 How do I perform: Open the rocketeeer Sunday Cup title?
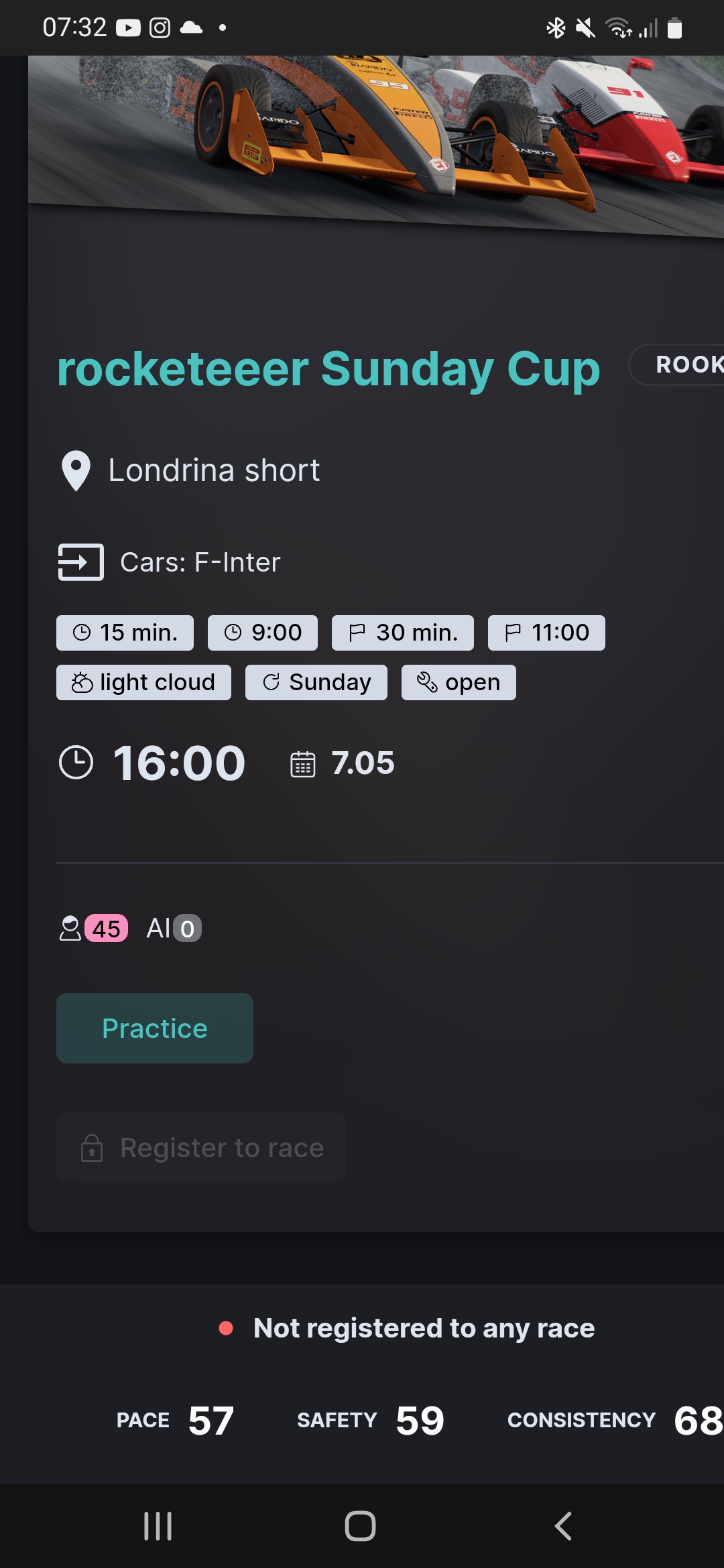(328, 369)
